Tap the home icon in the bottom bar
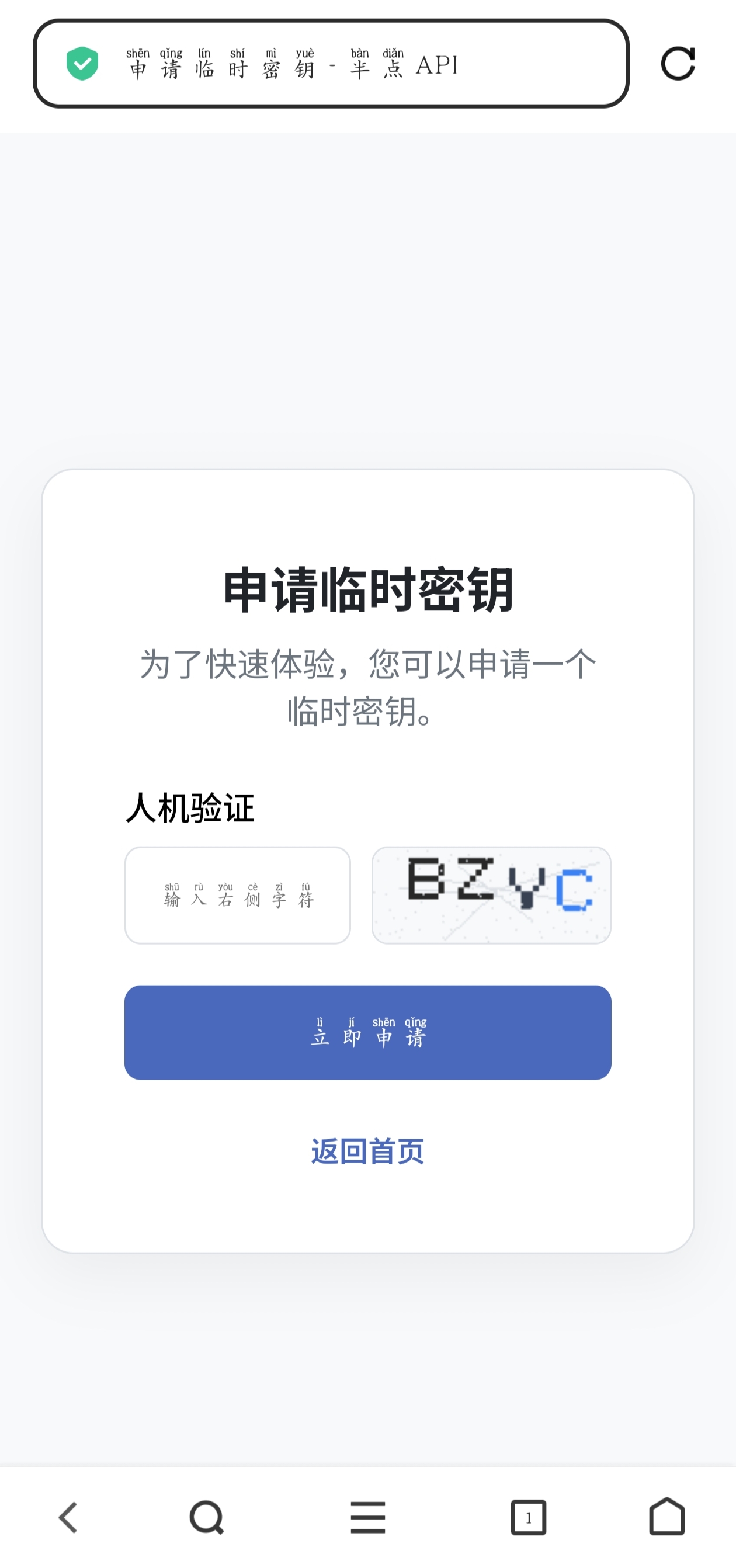The image size is (736, 1568). [667, 1516]
